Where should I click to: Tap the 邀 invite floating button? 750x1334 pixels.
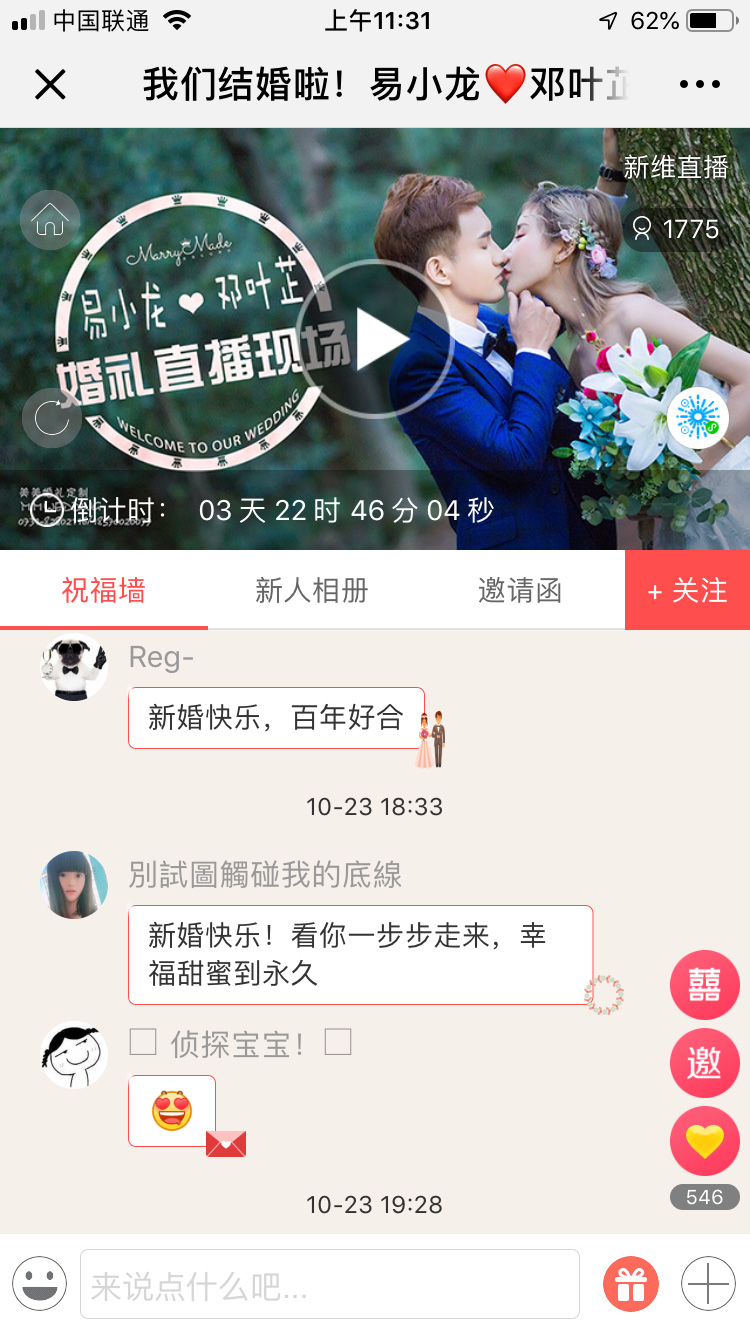[704, 1063]
